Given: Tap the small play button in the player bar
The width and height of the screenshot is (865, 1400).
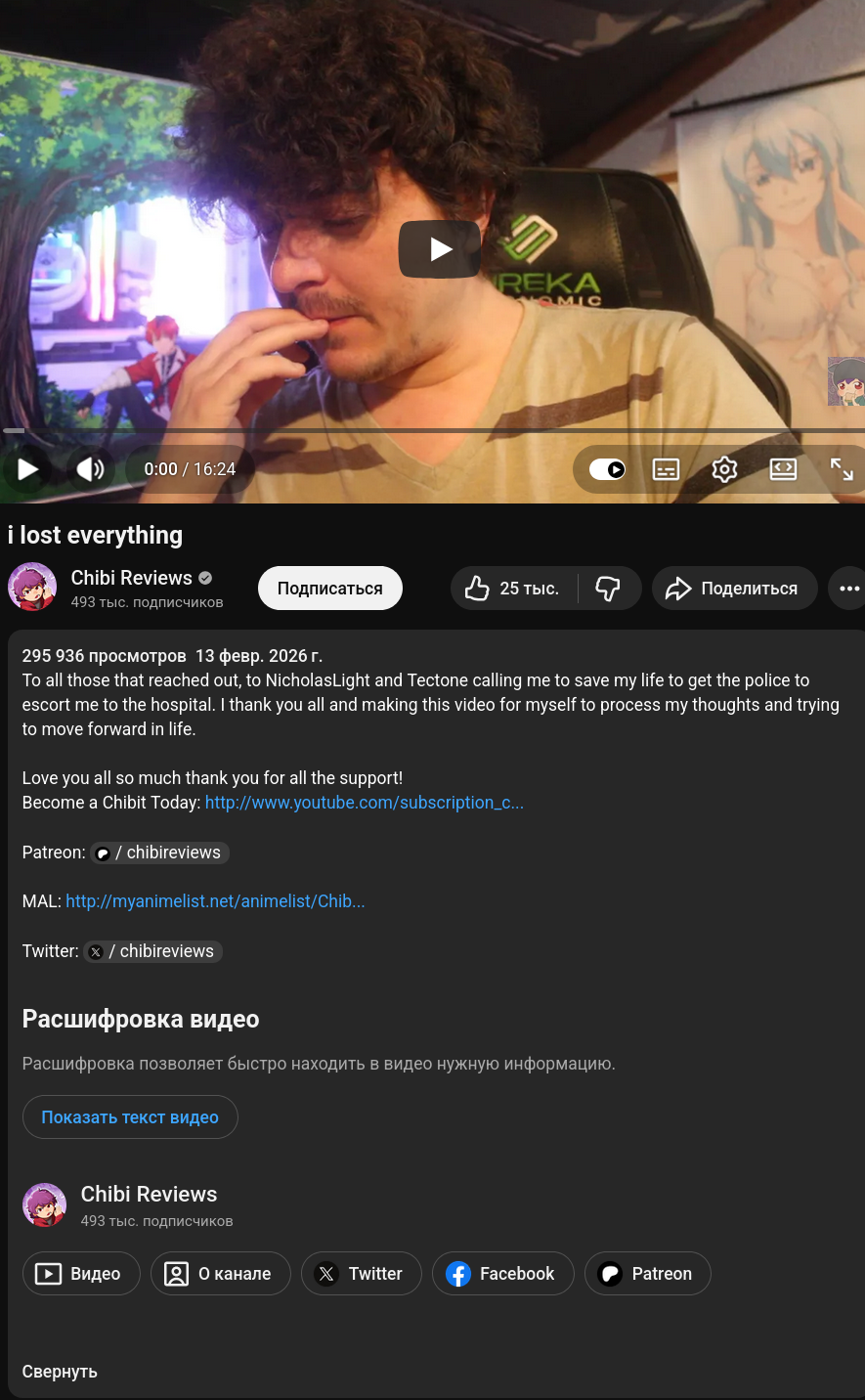Looking at the screenshot, I should (28, 469).
